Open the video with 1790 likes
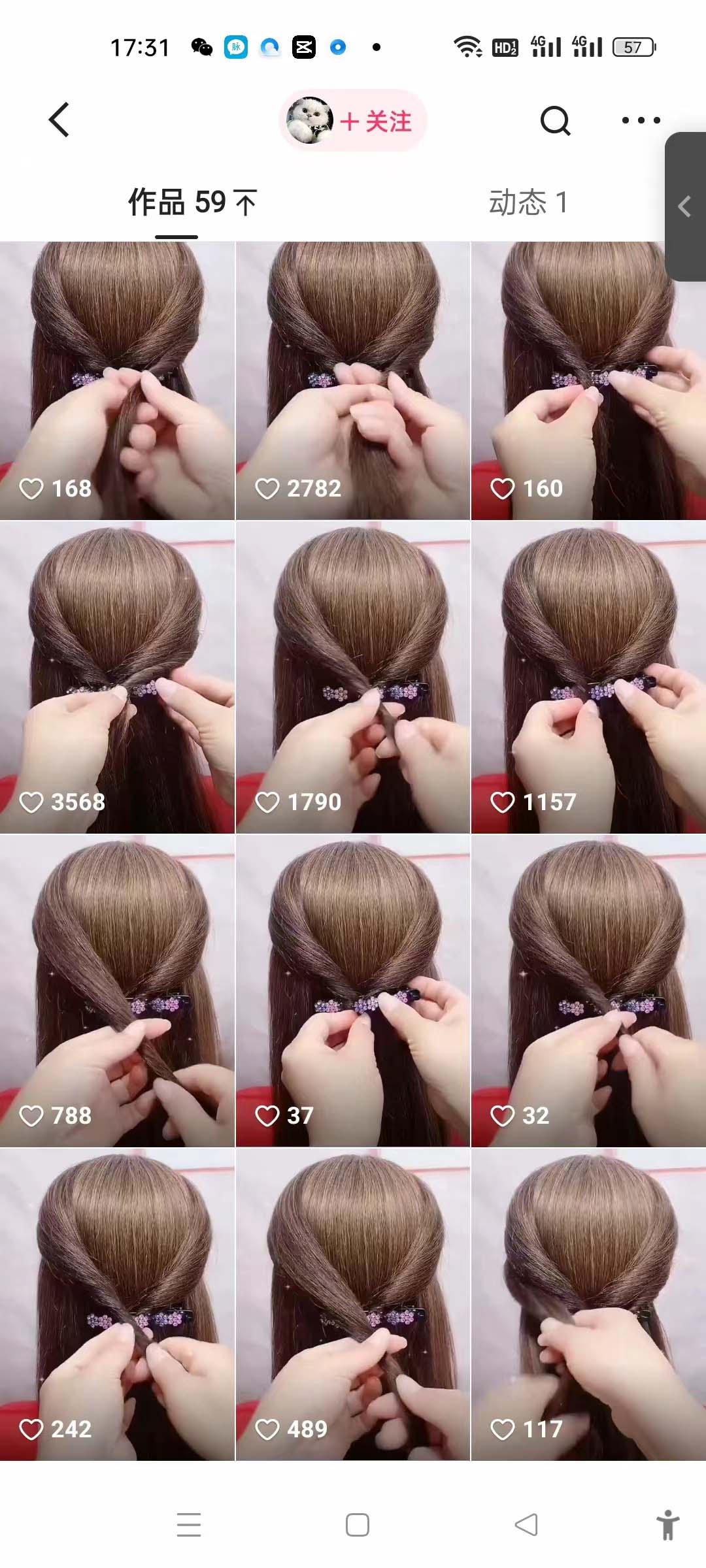Image resolution: width=706 pixels, height=1568 pixels. pyautogui.click(x=352, y=677)
